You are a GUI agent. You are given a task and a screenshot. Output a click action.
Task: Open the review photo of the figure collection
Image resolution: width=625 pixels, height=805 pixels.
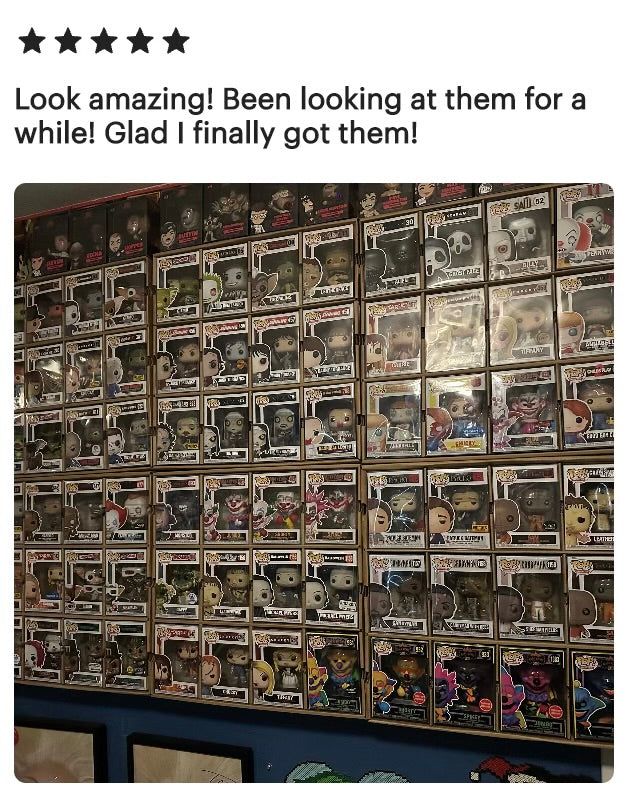(x=313, y=482)
